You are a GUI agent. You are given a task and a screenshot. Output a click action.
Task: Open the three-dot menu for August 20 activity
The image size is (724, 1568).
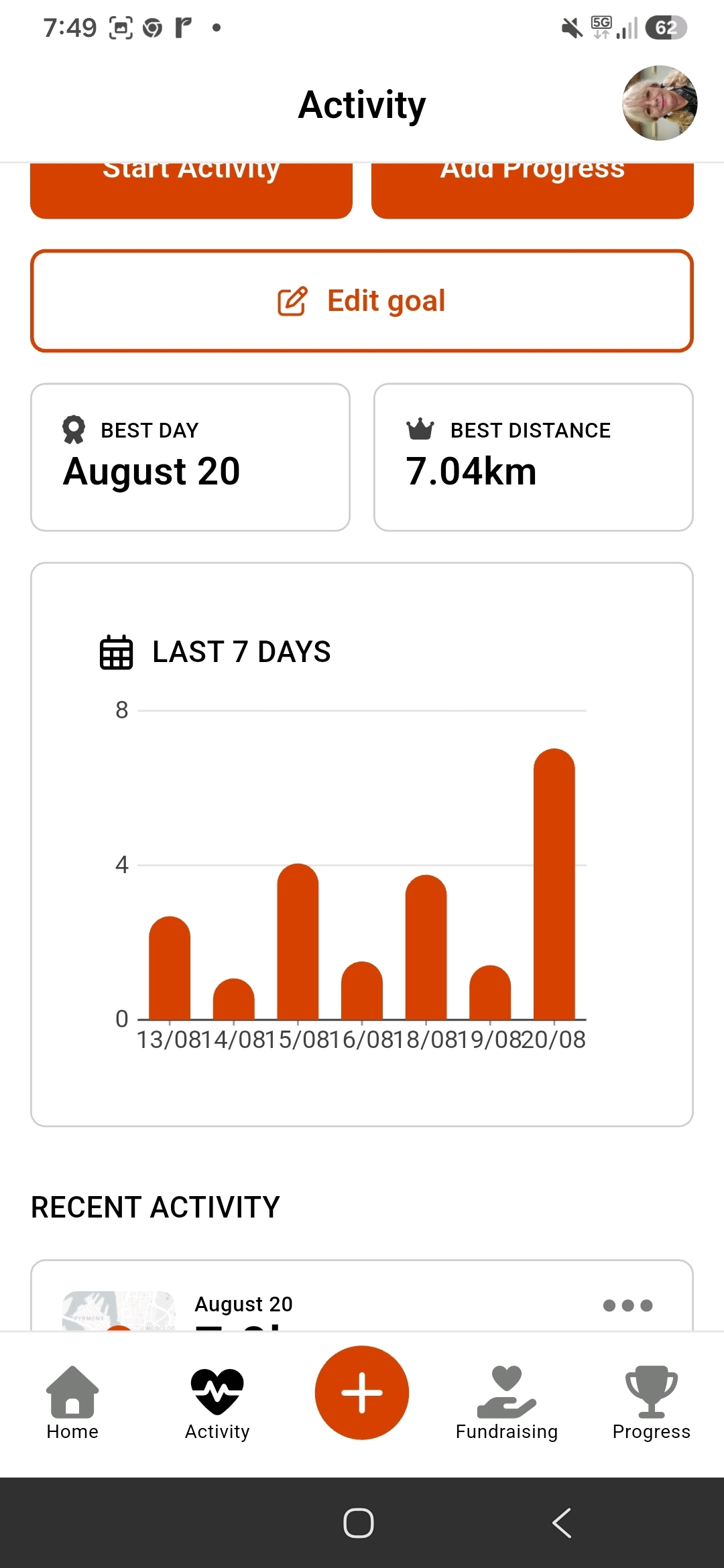click(627, 1305)
